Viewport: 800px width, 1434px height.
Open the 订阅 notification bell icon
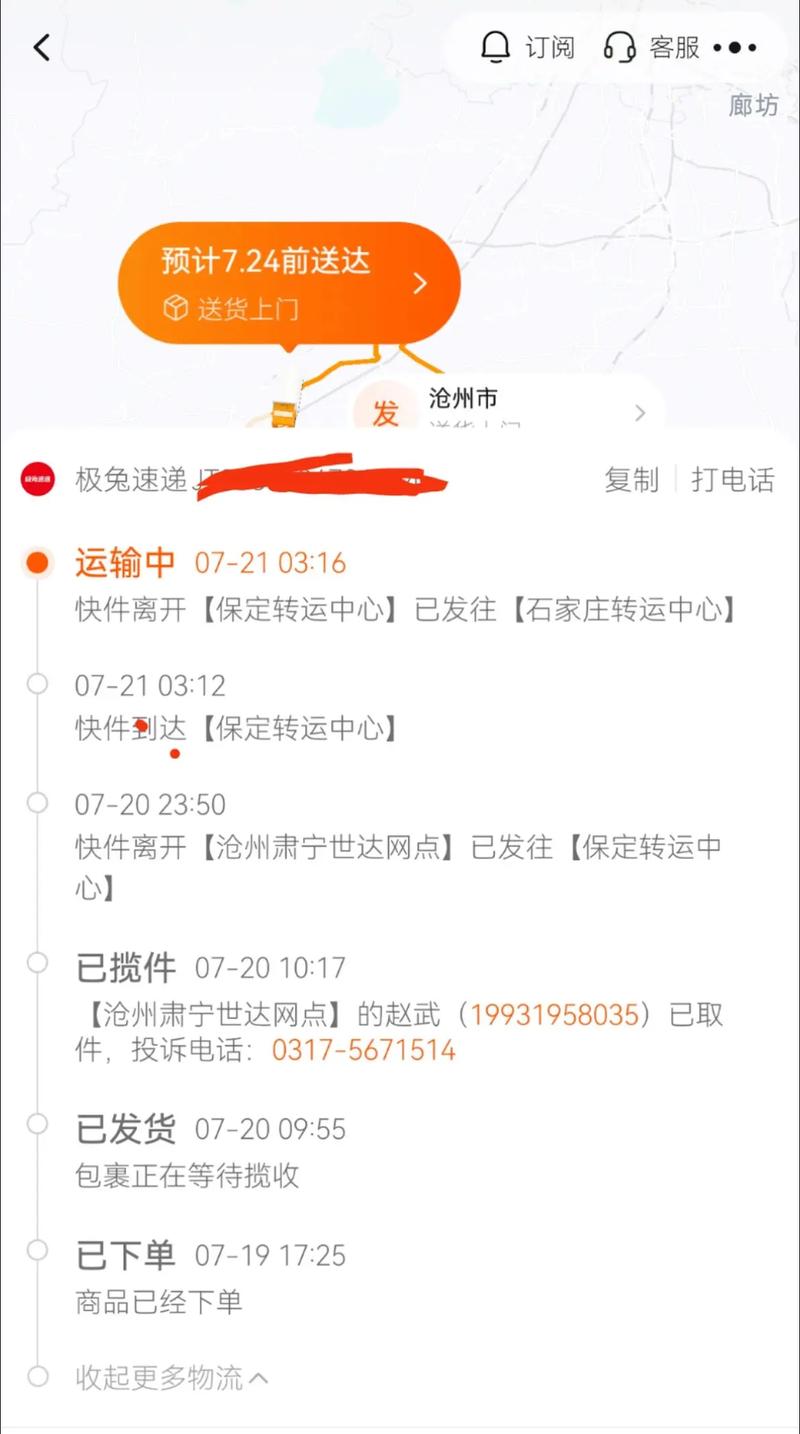coord(495,47)
